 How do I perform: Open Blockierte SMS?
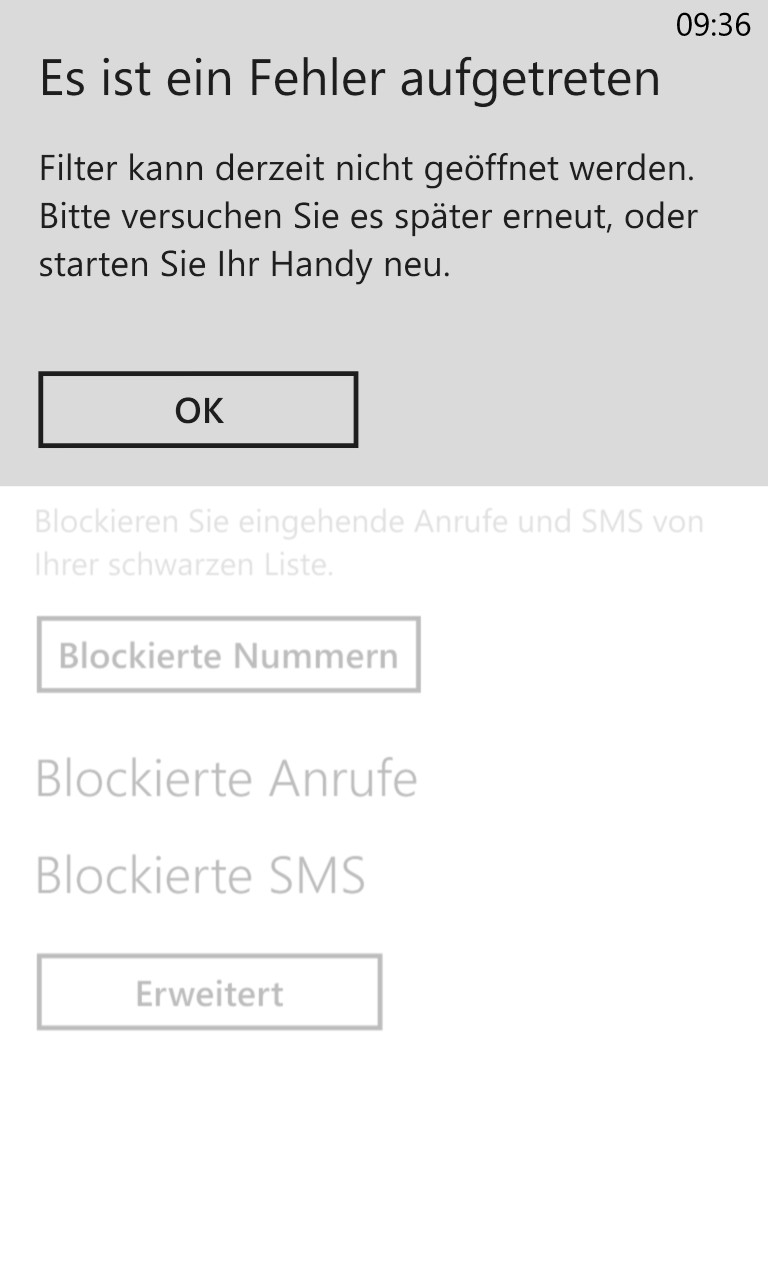(x=200, y=876)
